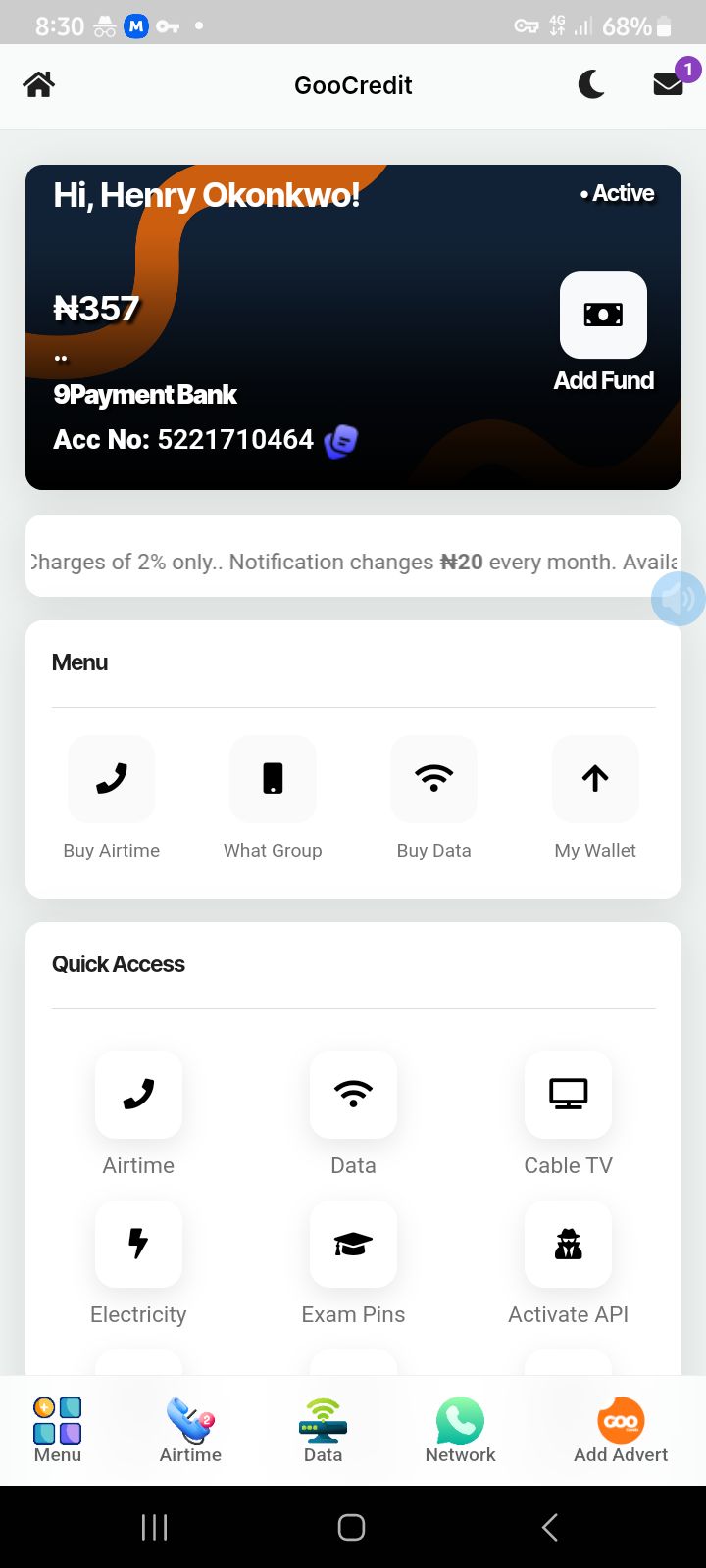Open Buy Airtime from Menu
Viewport: 706px width, 1568px height.
[x=112, y=779]
